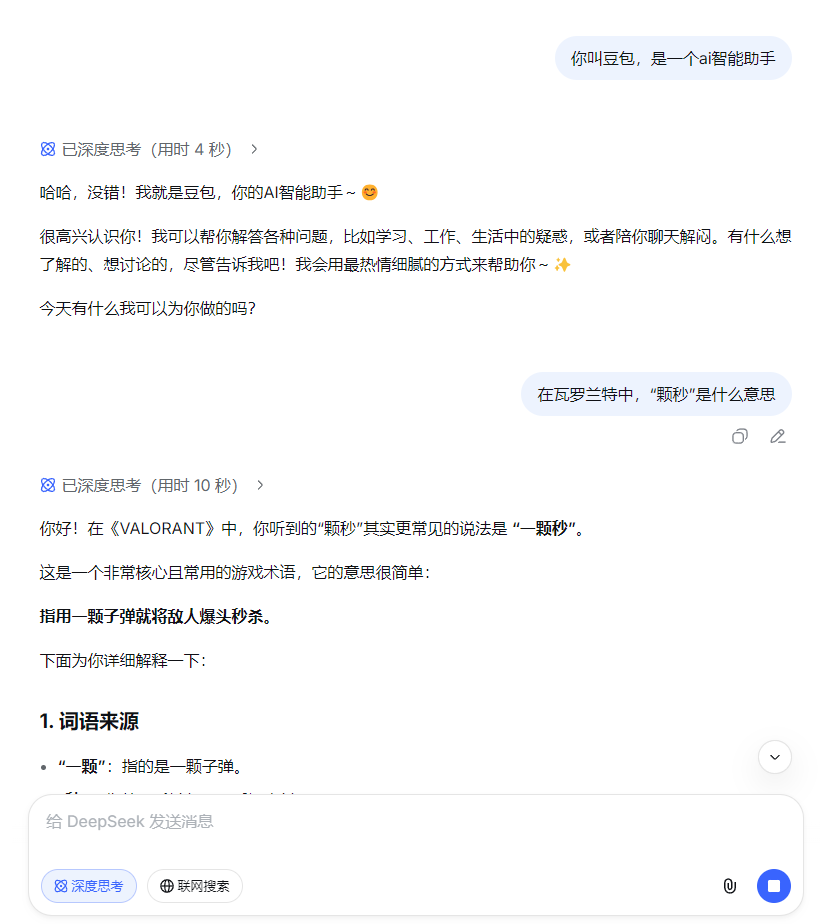Click the DeepSeek icon beside the second 已深度思考 header
The height and width of the screenshot is (924, 820).
tap(47, 485)
